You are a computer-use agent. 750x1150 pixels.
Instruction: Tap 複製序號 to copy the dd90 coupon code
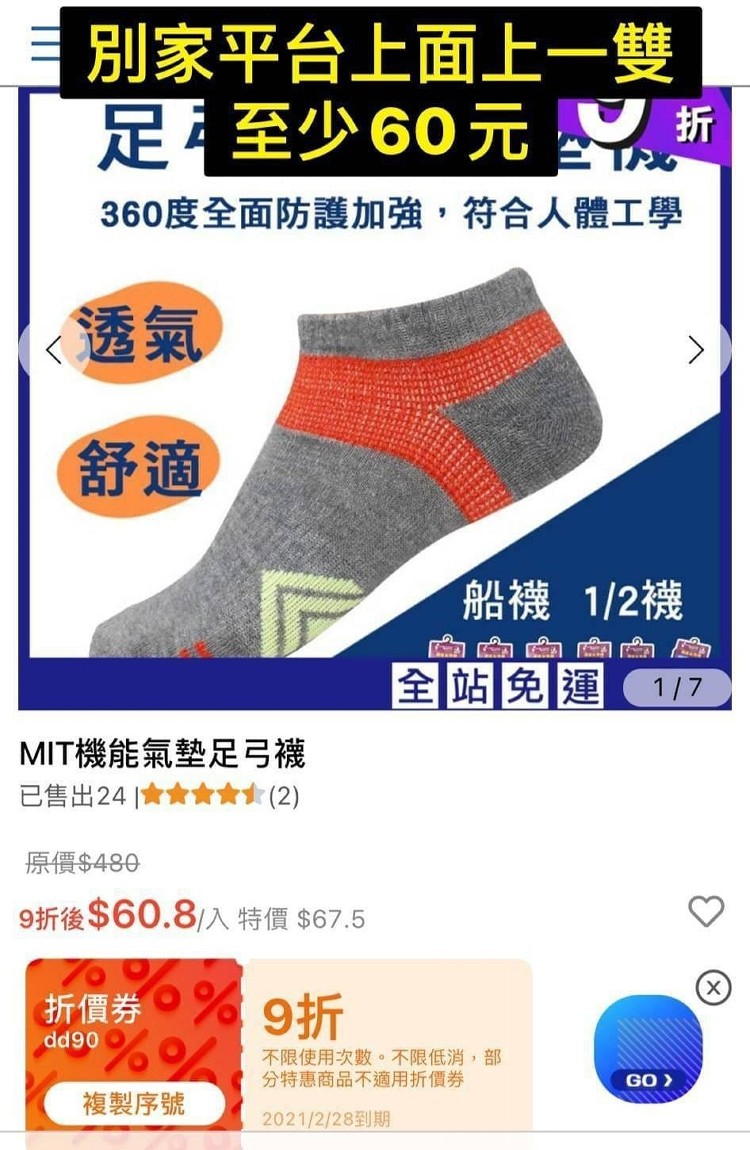[x=133, y=1104]
